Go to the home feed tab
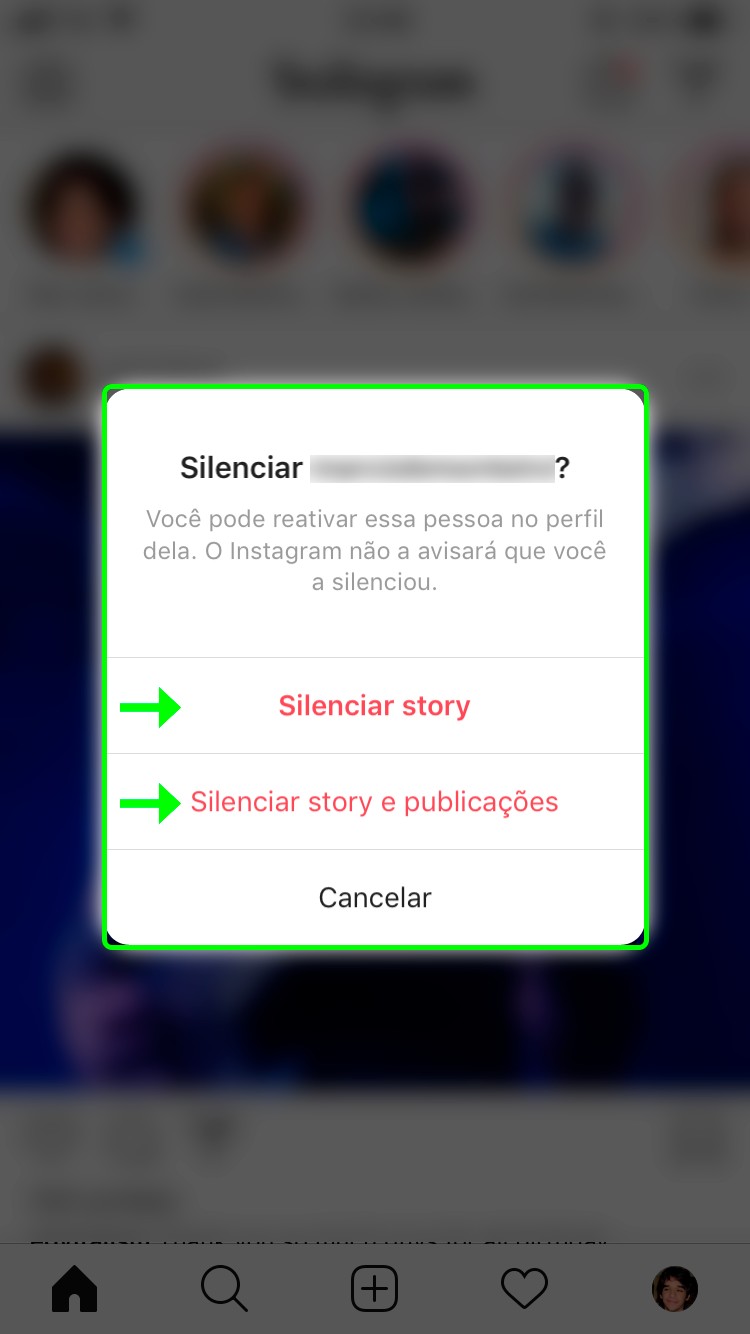Screen dimensions: 750x1334 [x=75, y=1288]
